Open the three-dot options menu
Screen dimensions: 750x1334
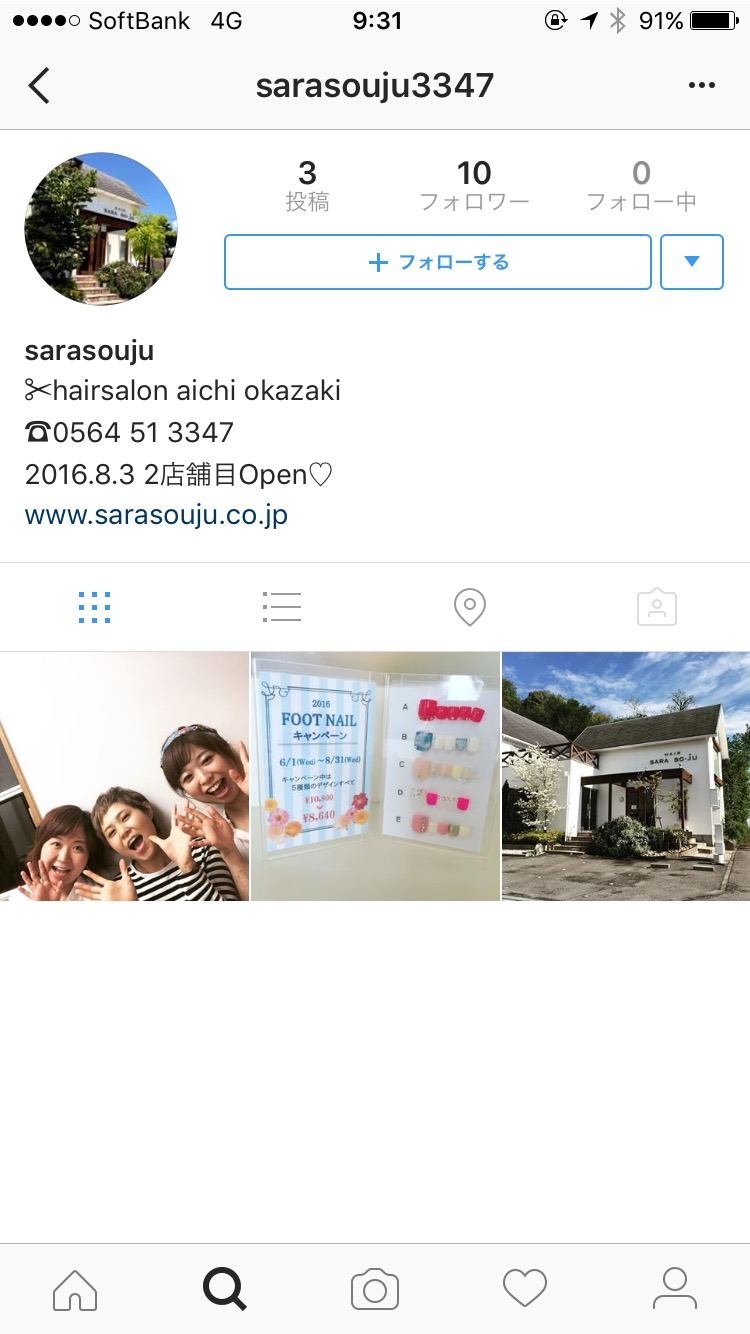coord(702,86)
